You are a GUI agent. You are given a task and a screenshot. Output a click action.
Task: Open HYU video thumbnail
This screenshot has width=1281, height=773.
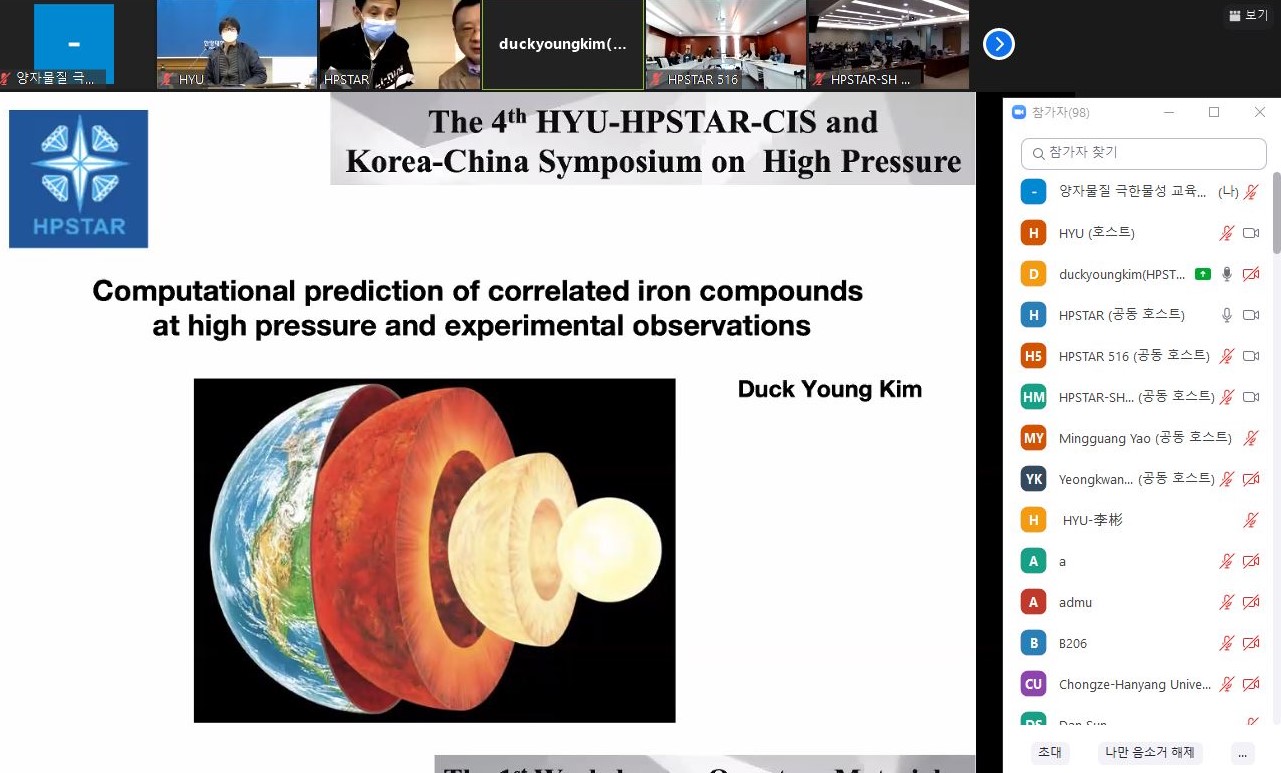tap(237, 45)
